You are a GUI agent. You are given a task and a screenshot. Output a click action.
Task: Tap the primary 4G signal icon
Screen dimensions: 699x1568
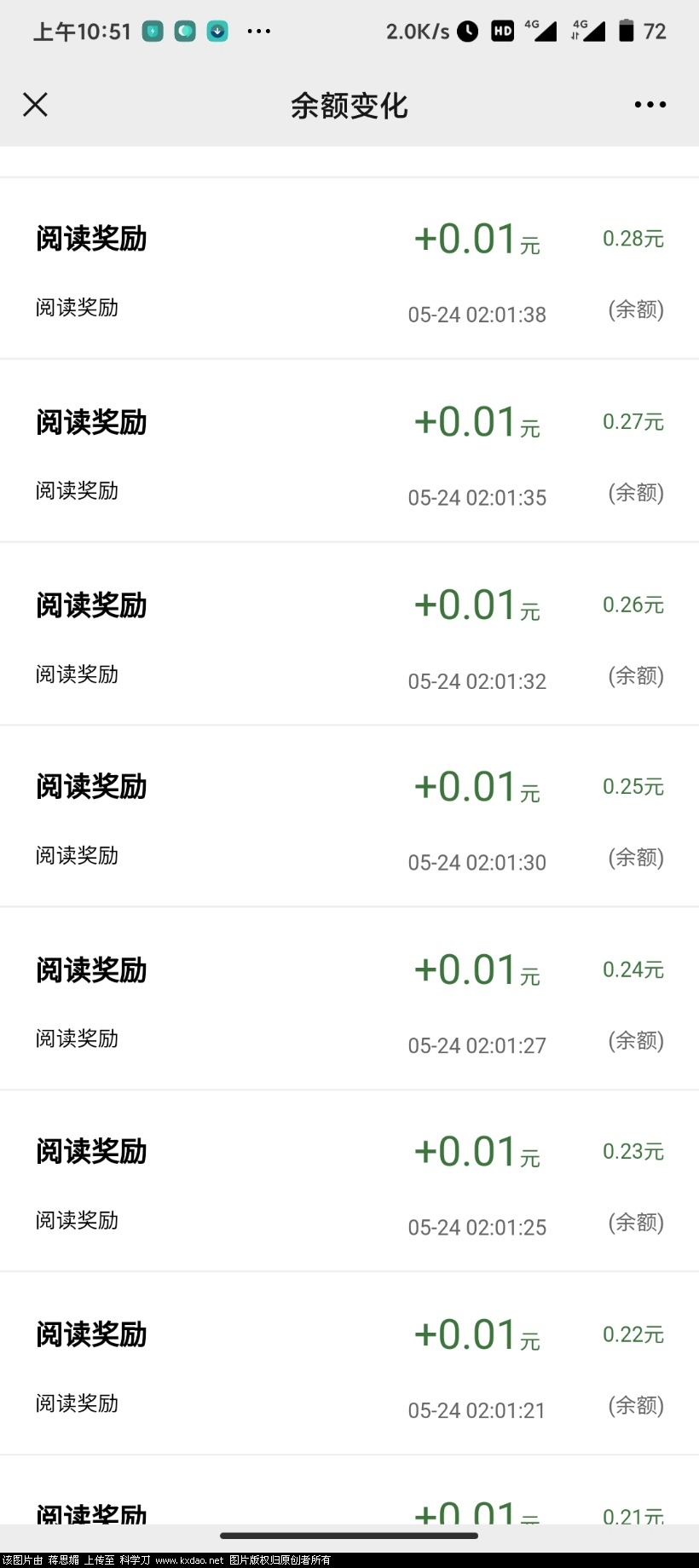pyautogui.click(x=540, y=30)
